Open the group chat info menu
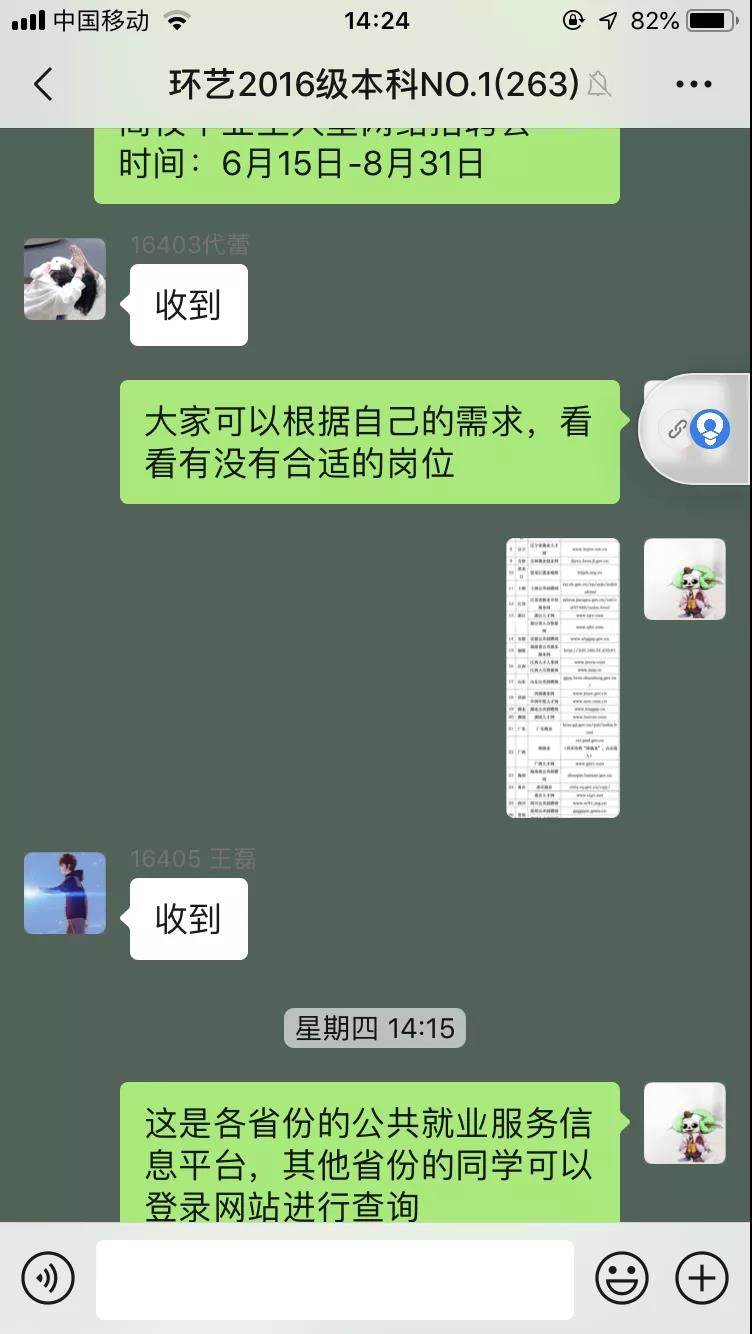Image resolution: width=752 pixels, height=1334 pixels. click(x=693, y=85)
